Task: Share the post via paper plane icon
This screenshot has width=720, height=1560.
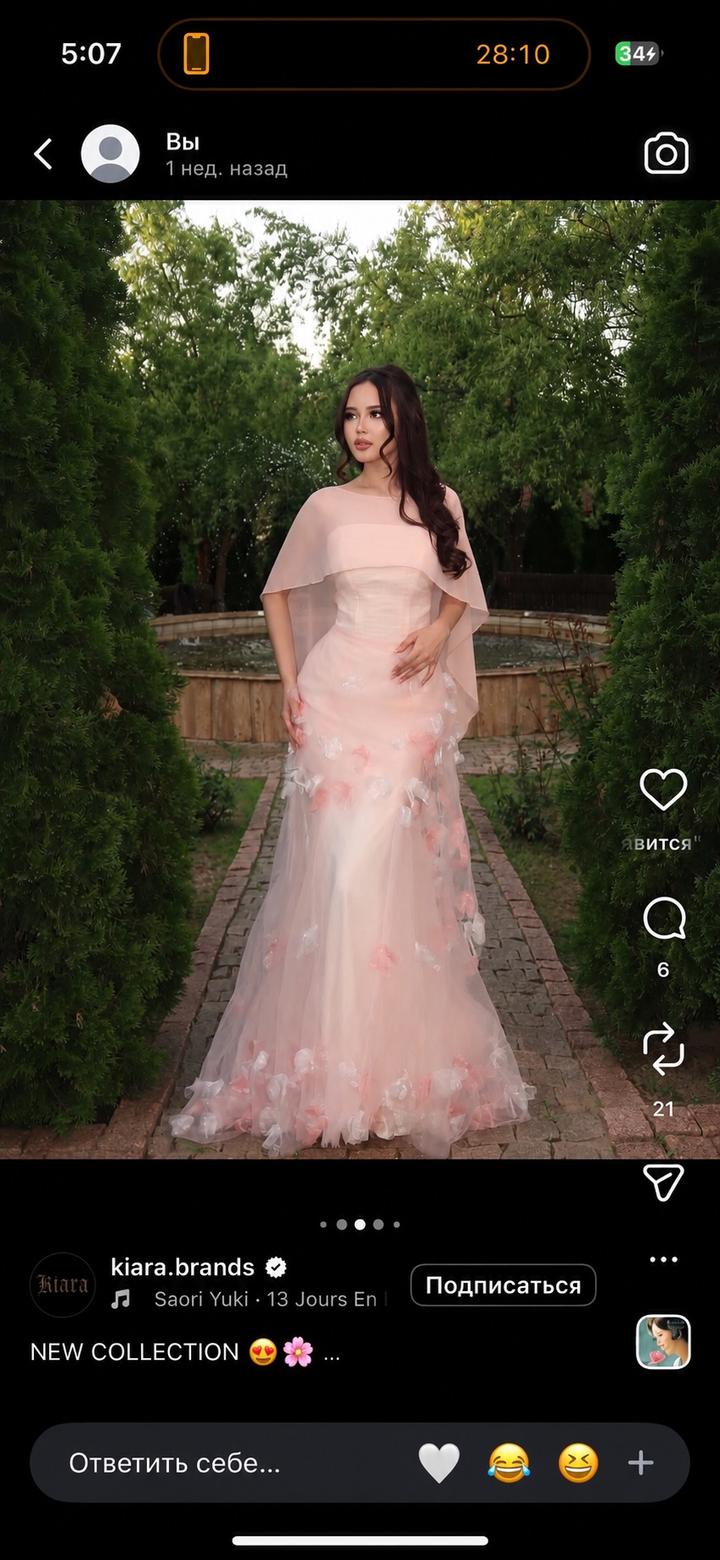Action: [x=664, y=1181]
